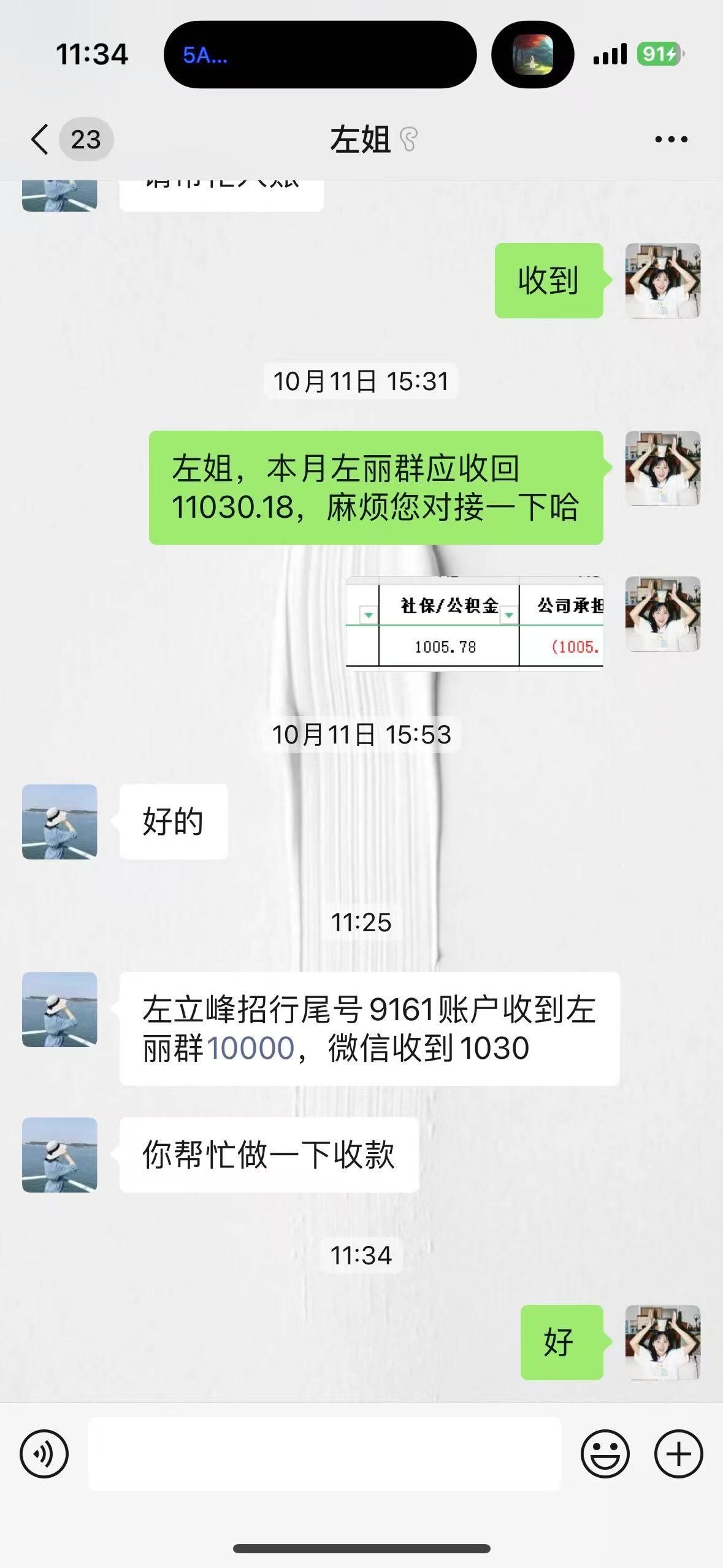This screenshot has height=1568, width=723.
Task: Open the spreadsheet image with 社保/公积金
Action: coord(474,623)
